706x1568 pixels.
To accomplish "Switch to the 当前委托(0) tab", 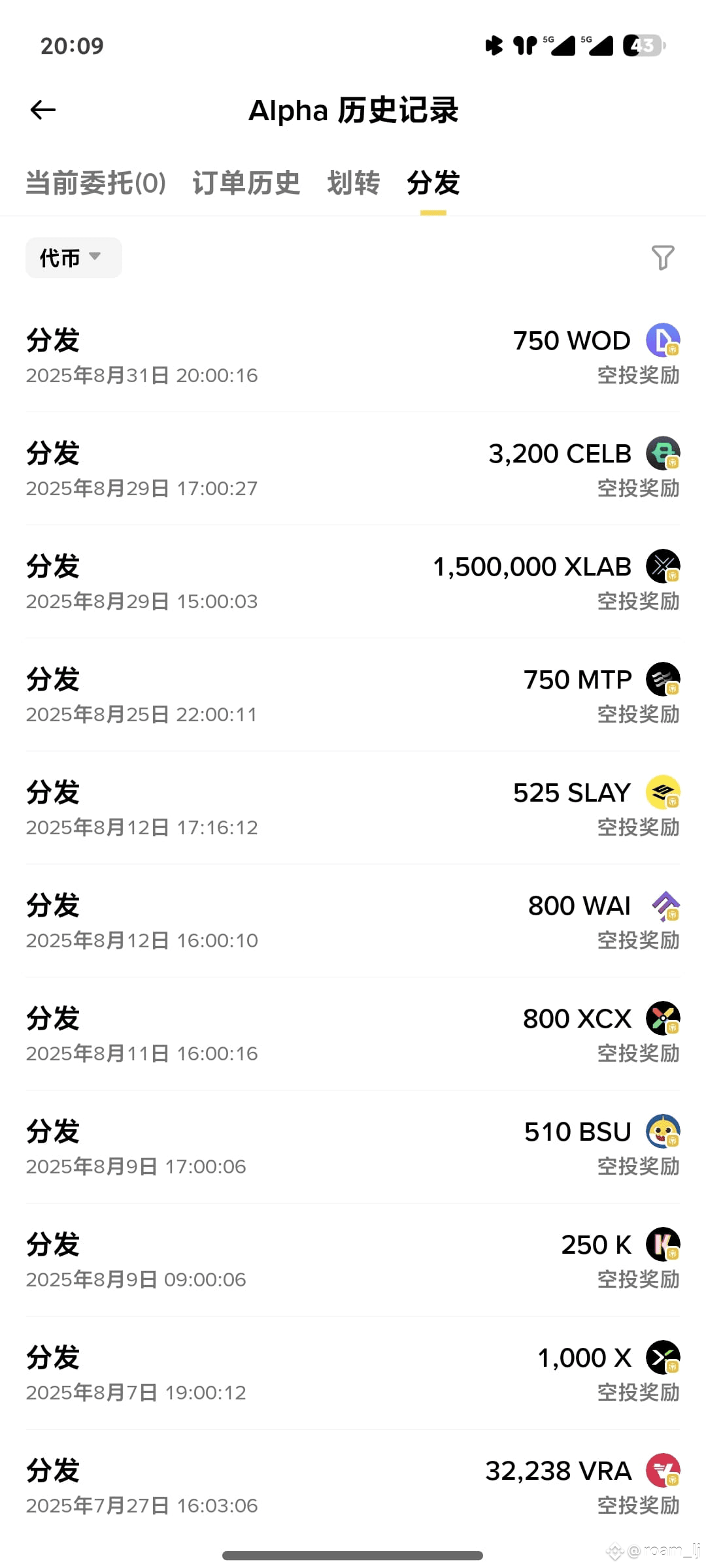I will (95, 183).
